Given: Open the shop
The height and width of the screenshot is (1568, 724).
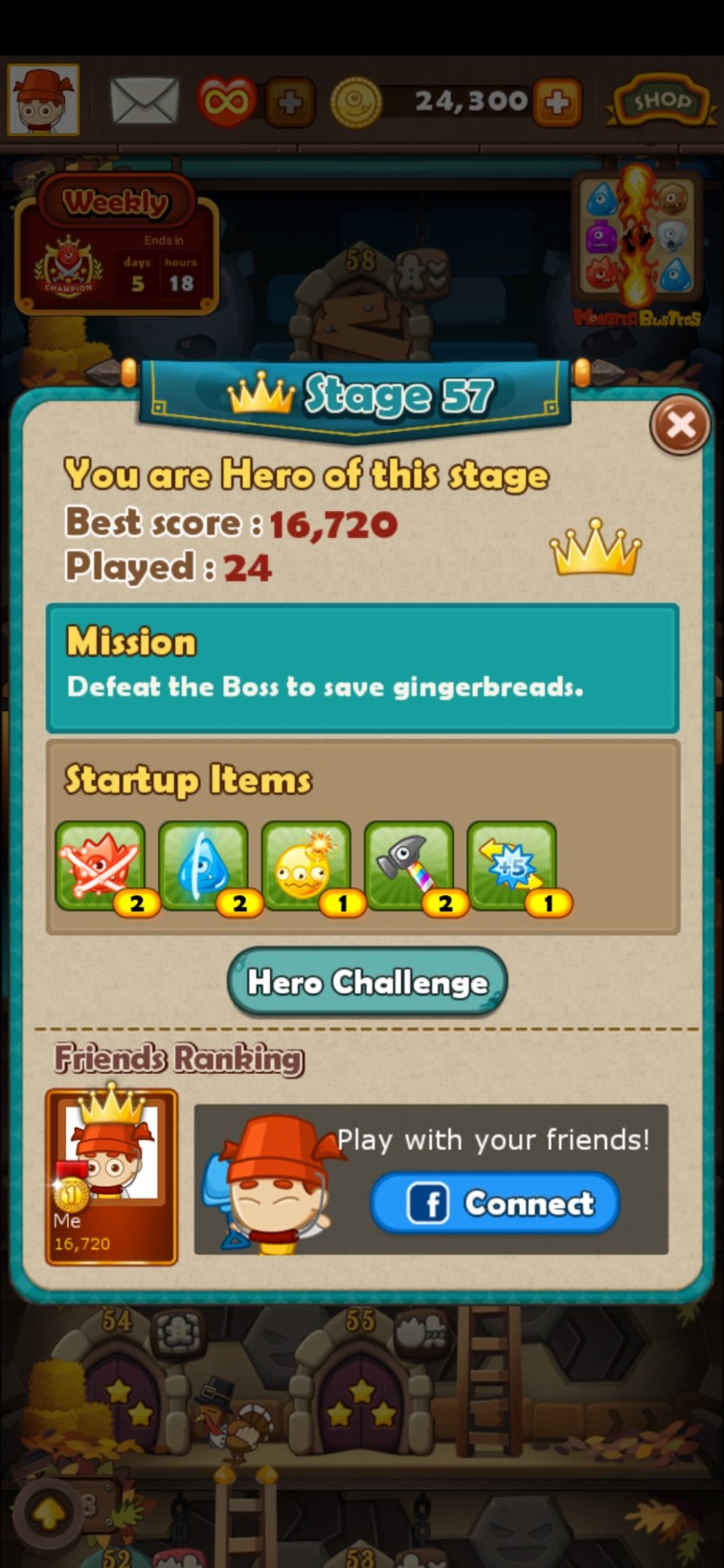Looking at the screenshot, I should [659, 101].
